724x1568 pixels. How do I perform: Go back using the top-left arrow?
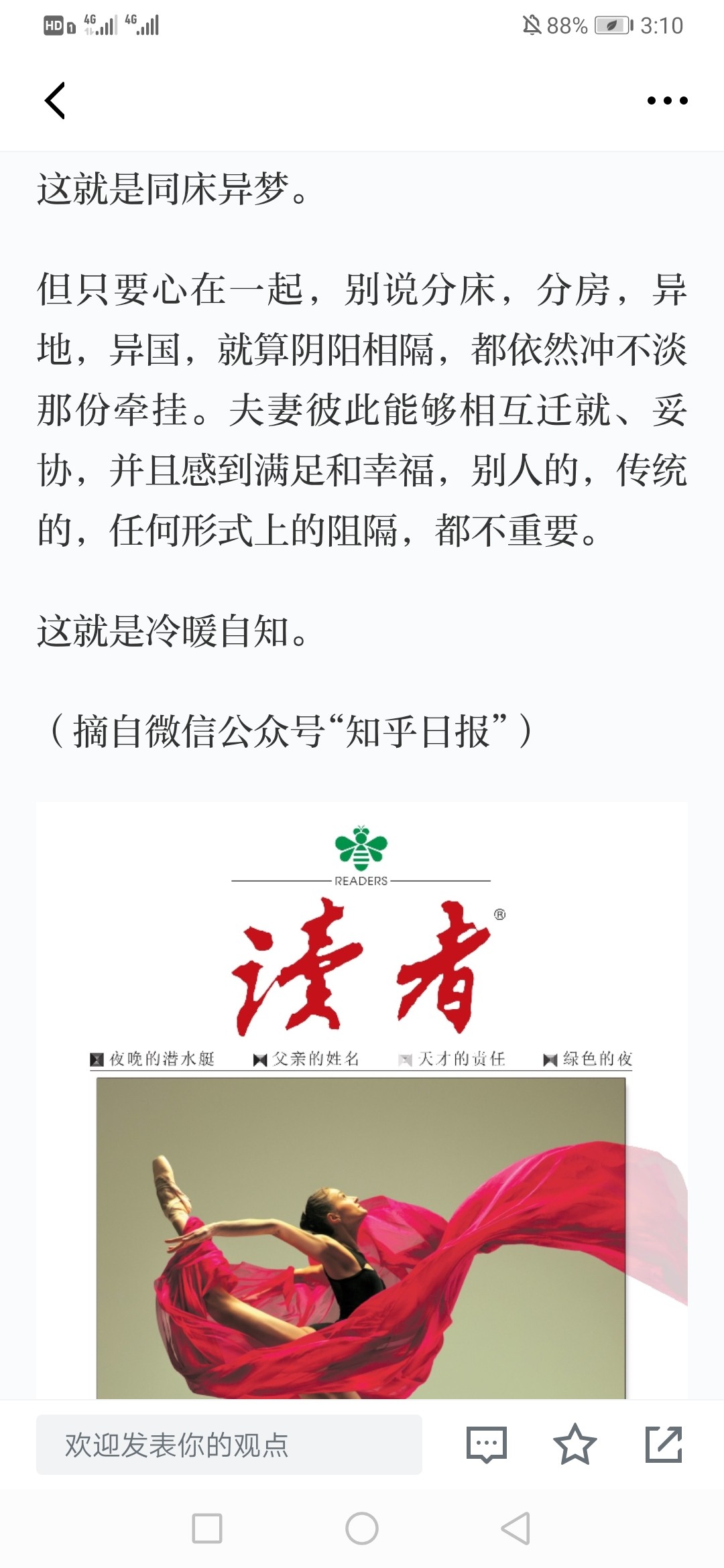(55, 101)
